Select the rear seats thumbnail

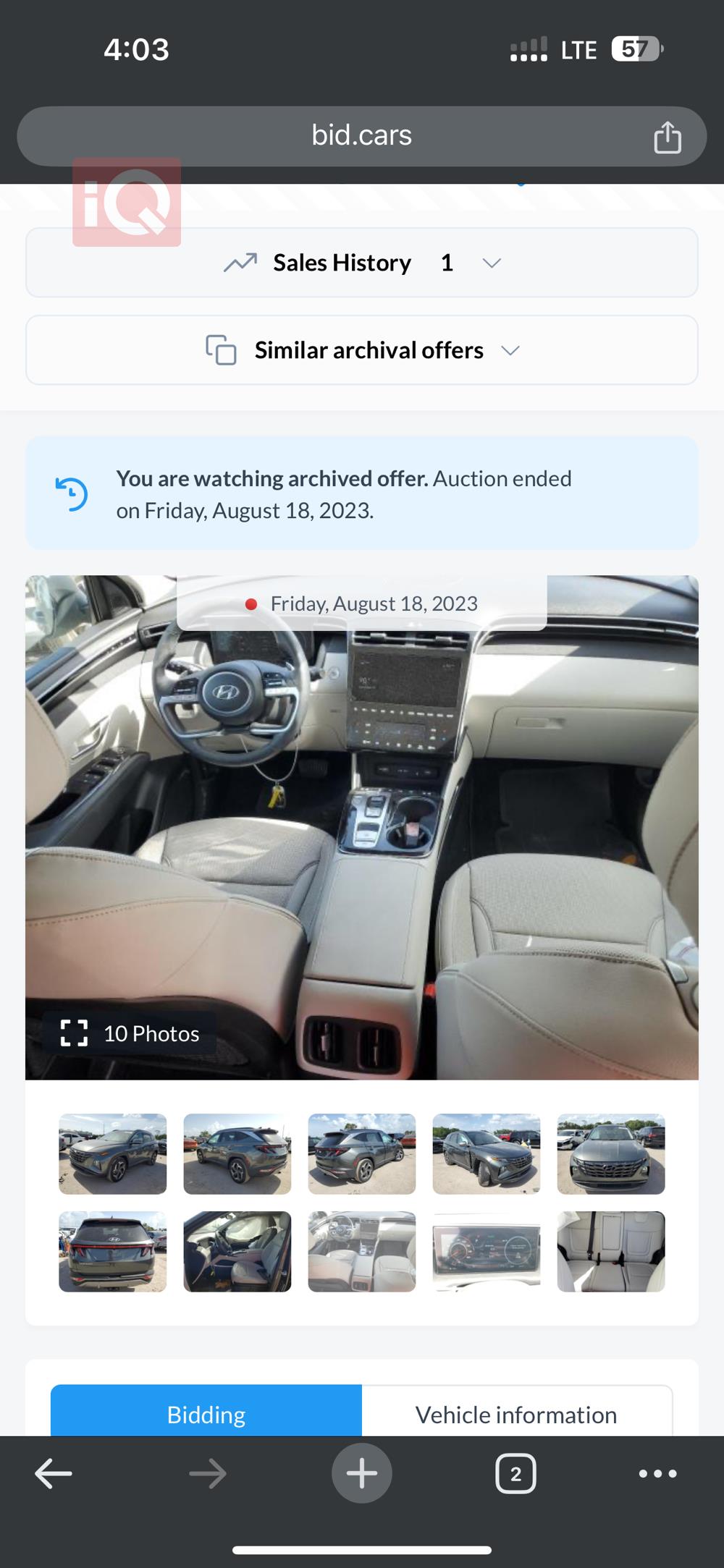click(610, 1251)
